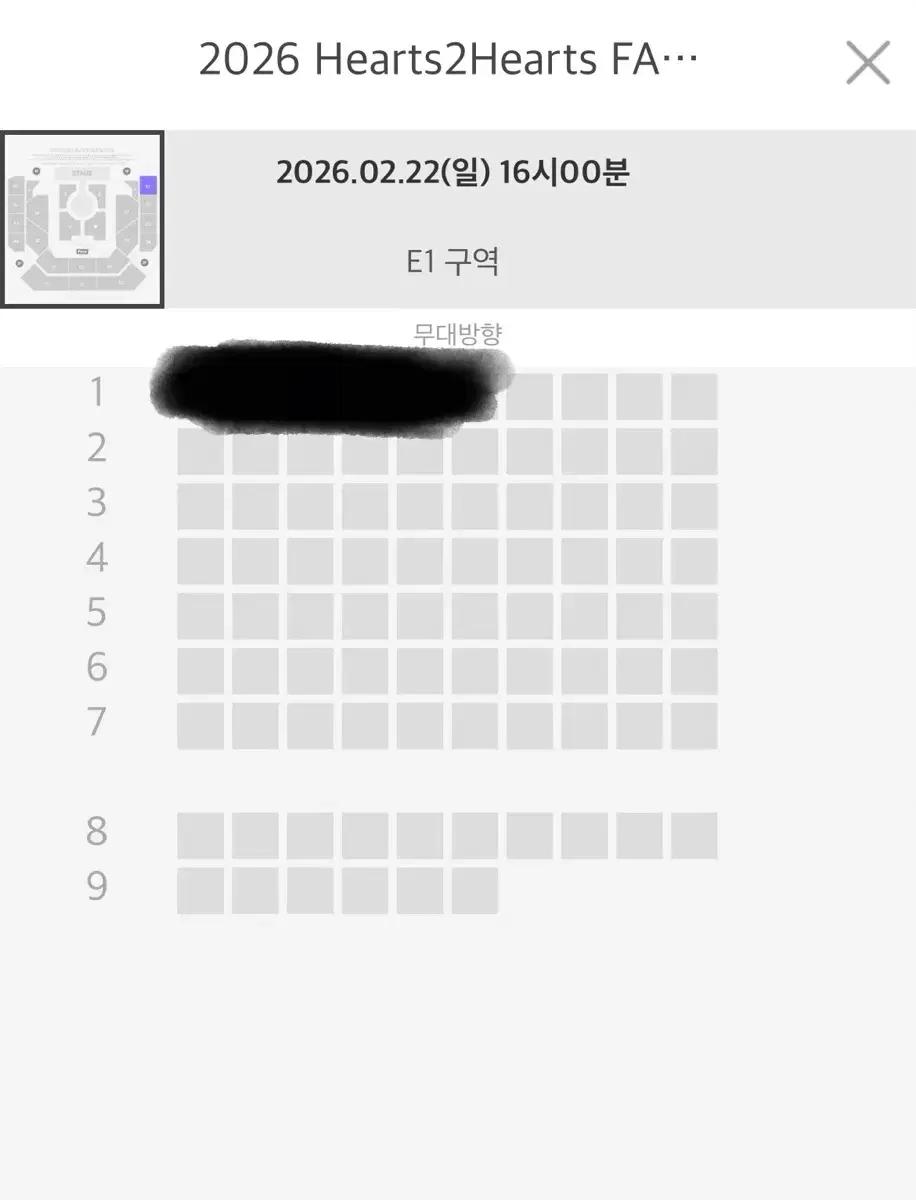916x1200 pixels.
Task: Select the rightmost seat in row 2
Action: click(696, 451)
